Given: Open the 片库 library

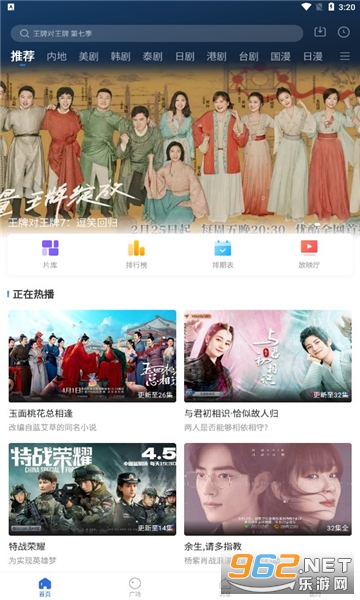Looking at the screenshot, I should pos(50,254).
